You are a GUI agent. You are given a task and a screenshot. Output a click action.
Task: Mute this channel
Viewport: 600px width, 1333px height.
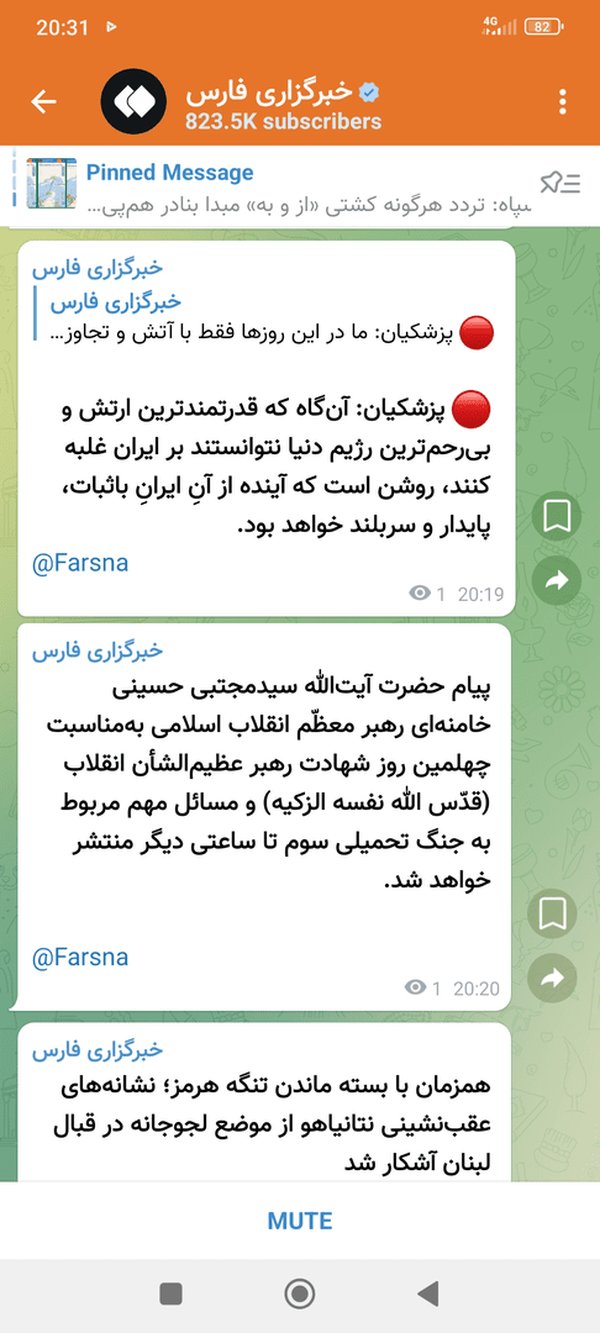coord(300,1221)
